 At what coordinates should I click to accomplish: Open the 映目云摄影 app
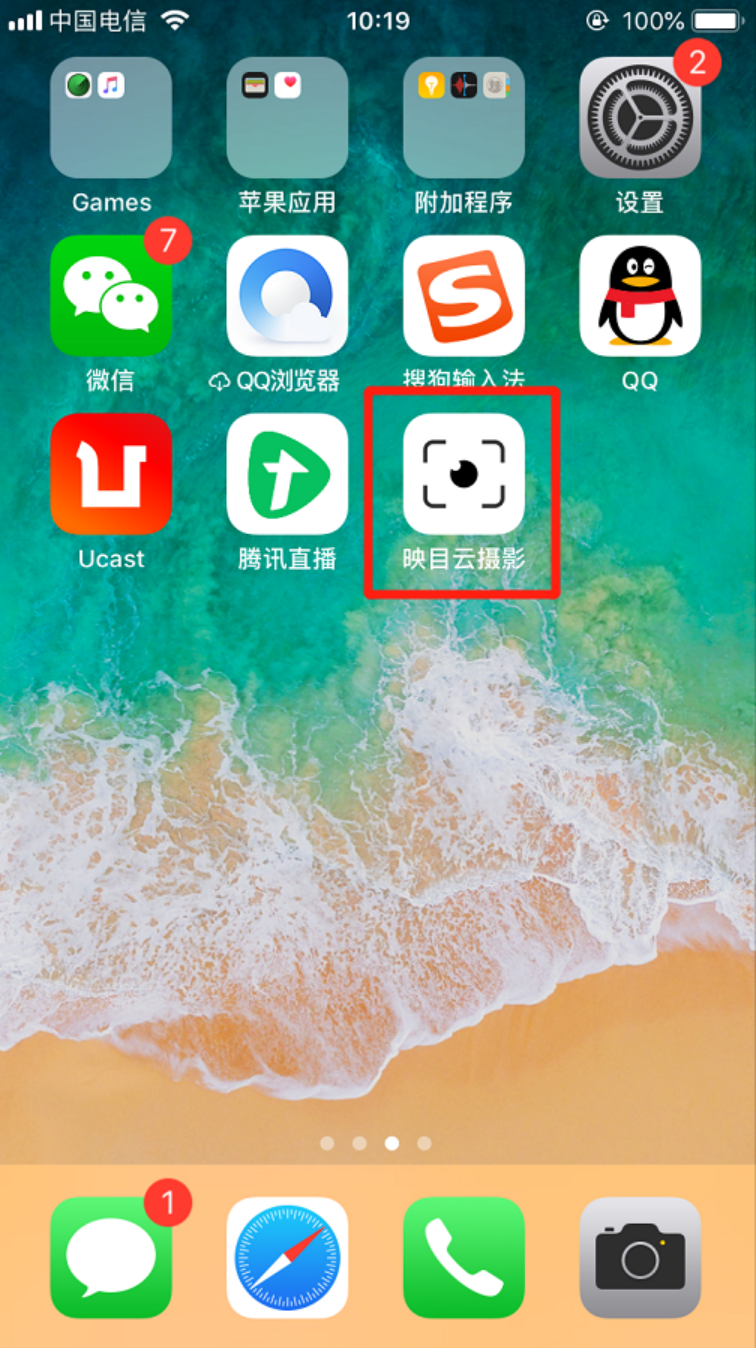(463, 474)
